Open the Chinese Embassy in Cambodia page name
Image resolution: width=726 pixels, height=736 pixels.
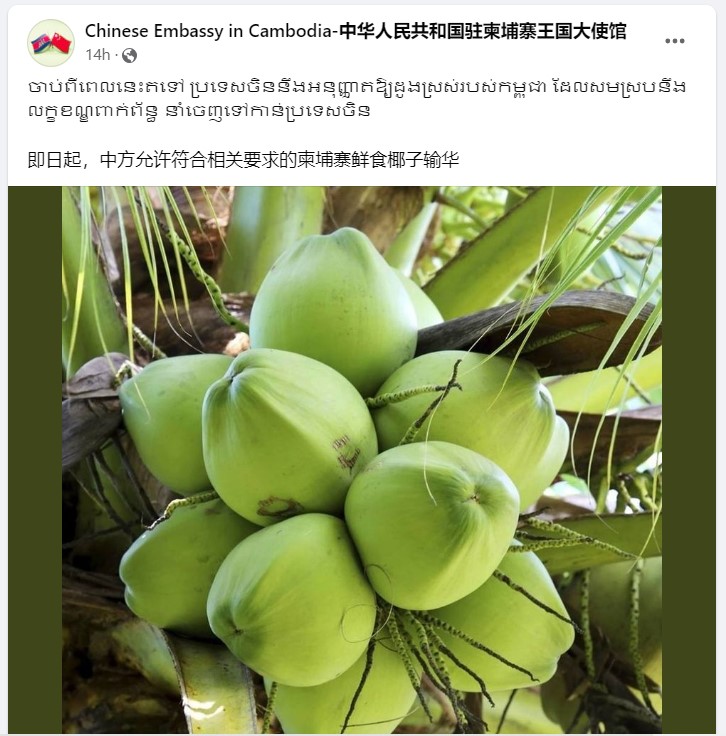355,31
